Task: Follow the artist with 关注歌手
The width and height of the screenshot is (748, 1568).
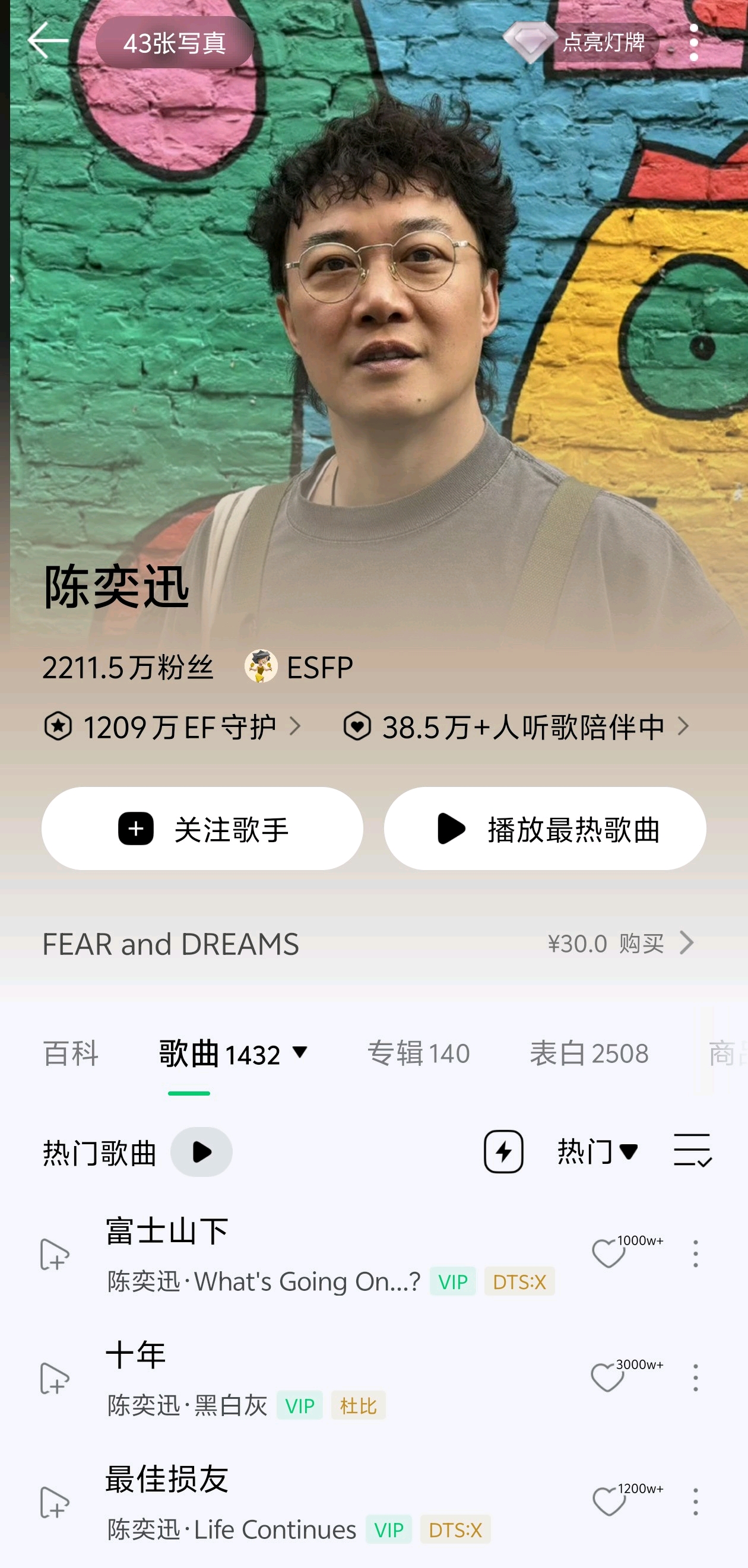Action: coord(202,829)
